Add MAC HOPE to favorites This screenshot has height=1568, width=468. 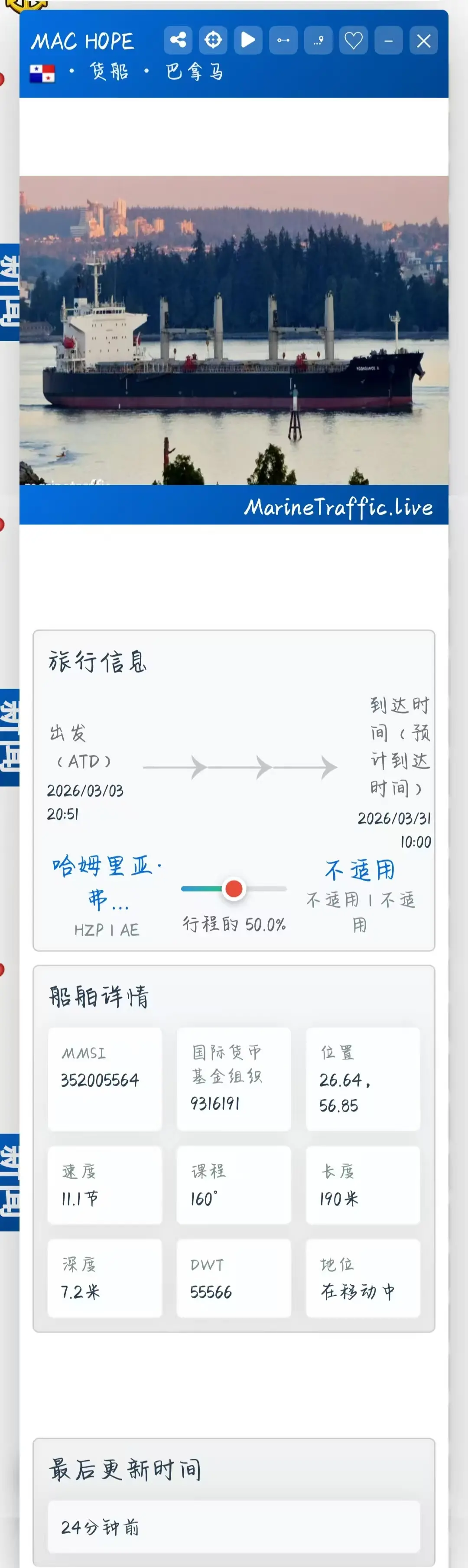point(354,40)
